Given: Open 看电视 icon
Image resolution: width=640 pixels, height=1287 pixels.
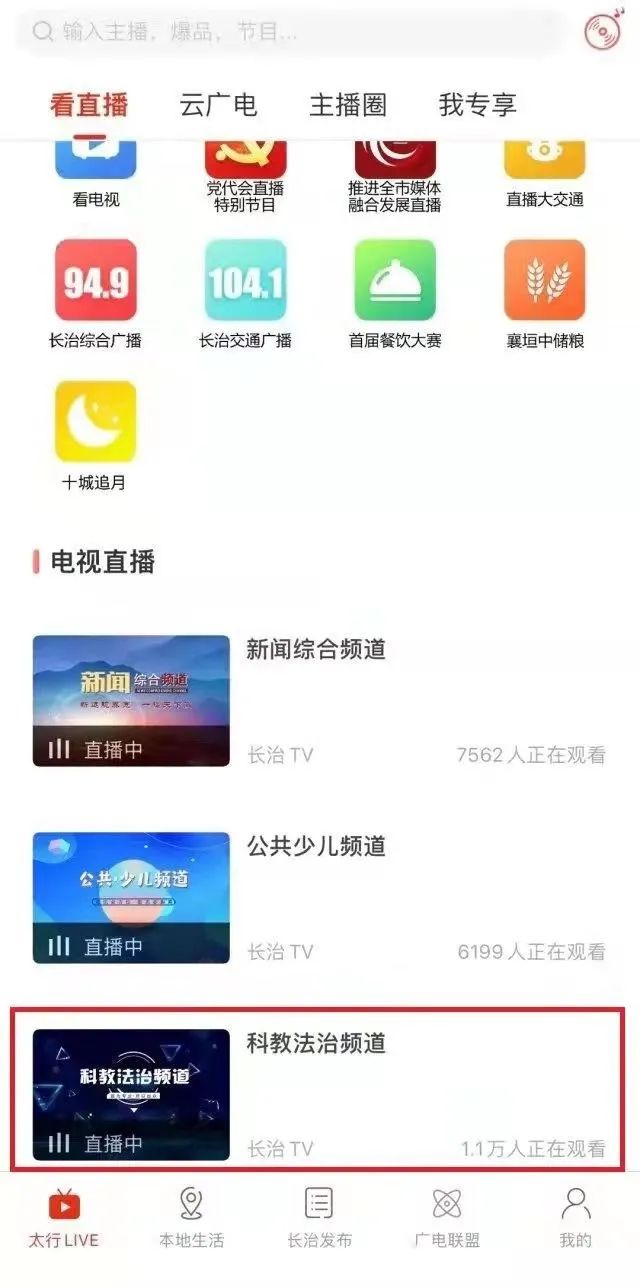Looking at the screenshot, I should 96,174.
